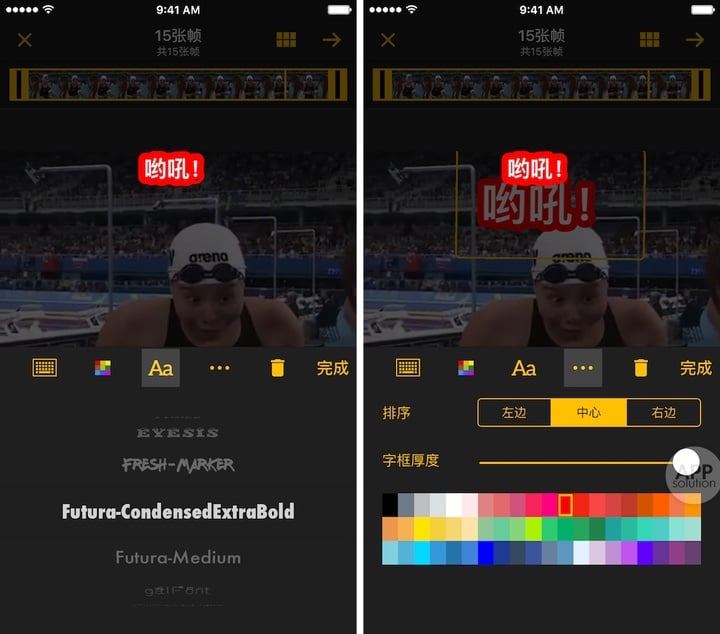Choose the FRESH-MARKER font

[x=178, y=465]
